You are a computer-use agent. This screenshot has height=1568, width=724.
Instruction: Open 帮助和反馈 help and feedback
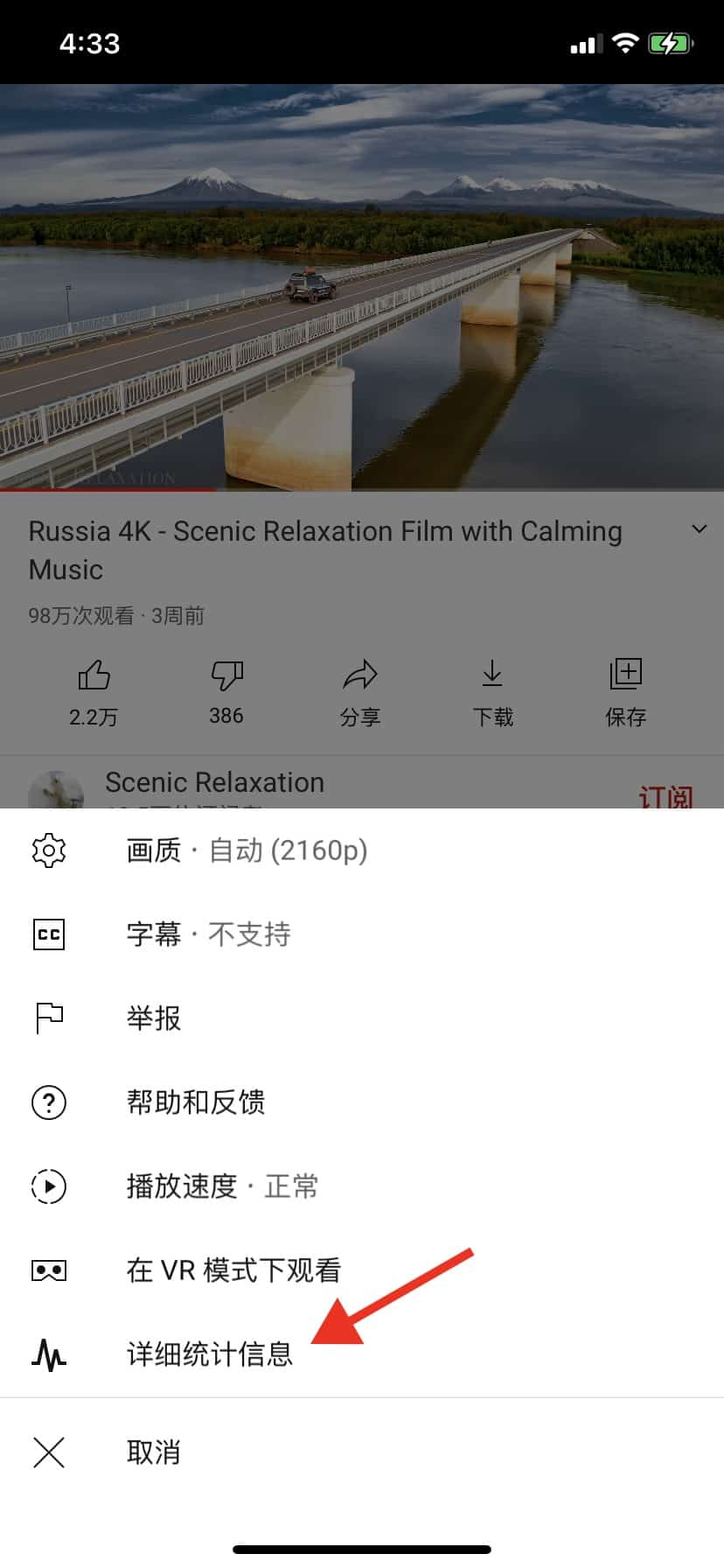(x=362, y=1102)
